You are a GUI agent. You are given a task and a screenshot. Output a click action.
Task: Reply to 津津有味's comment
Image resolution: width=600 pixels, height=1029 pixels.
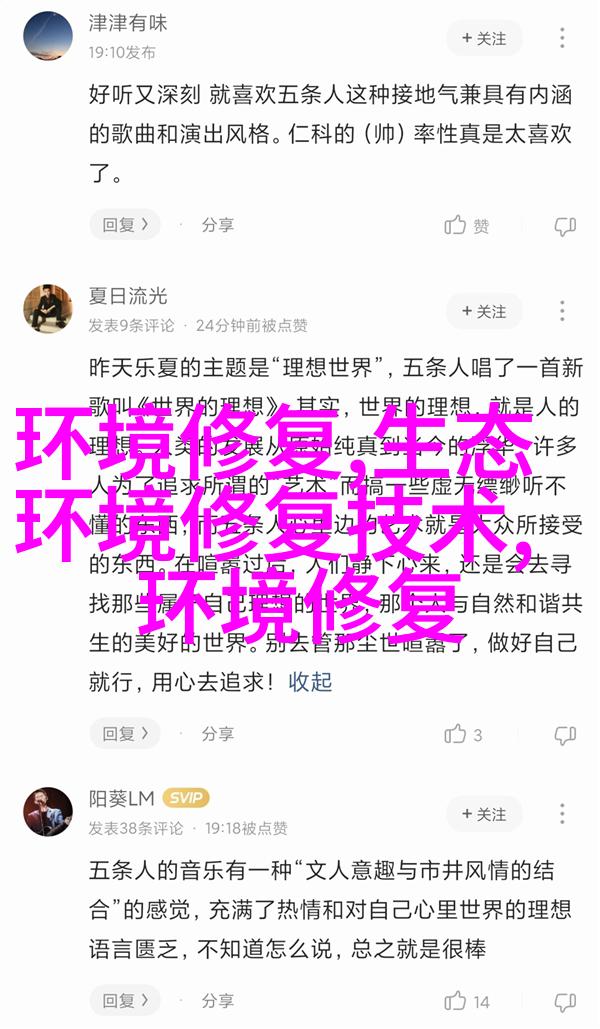pos(125,224)
